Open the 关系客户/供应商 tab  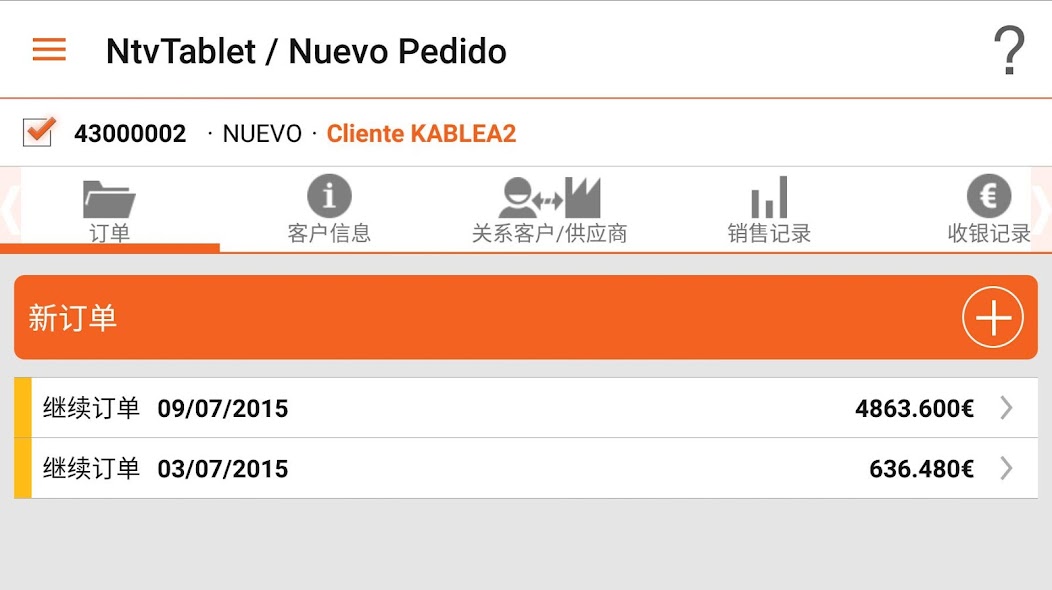click(x=549, y=210)
